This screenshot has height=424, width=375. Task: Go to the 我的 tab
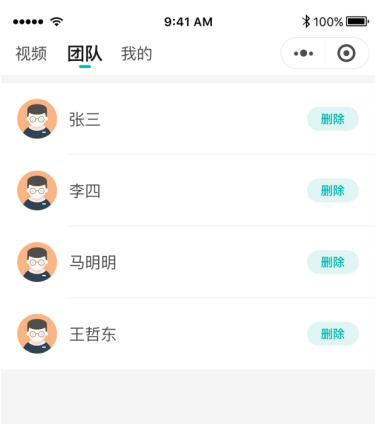pos(136,54)
